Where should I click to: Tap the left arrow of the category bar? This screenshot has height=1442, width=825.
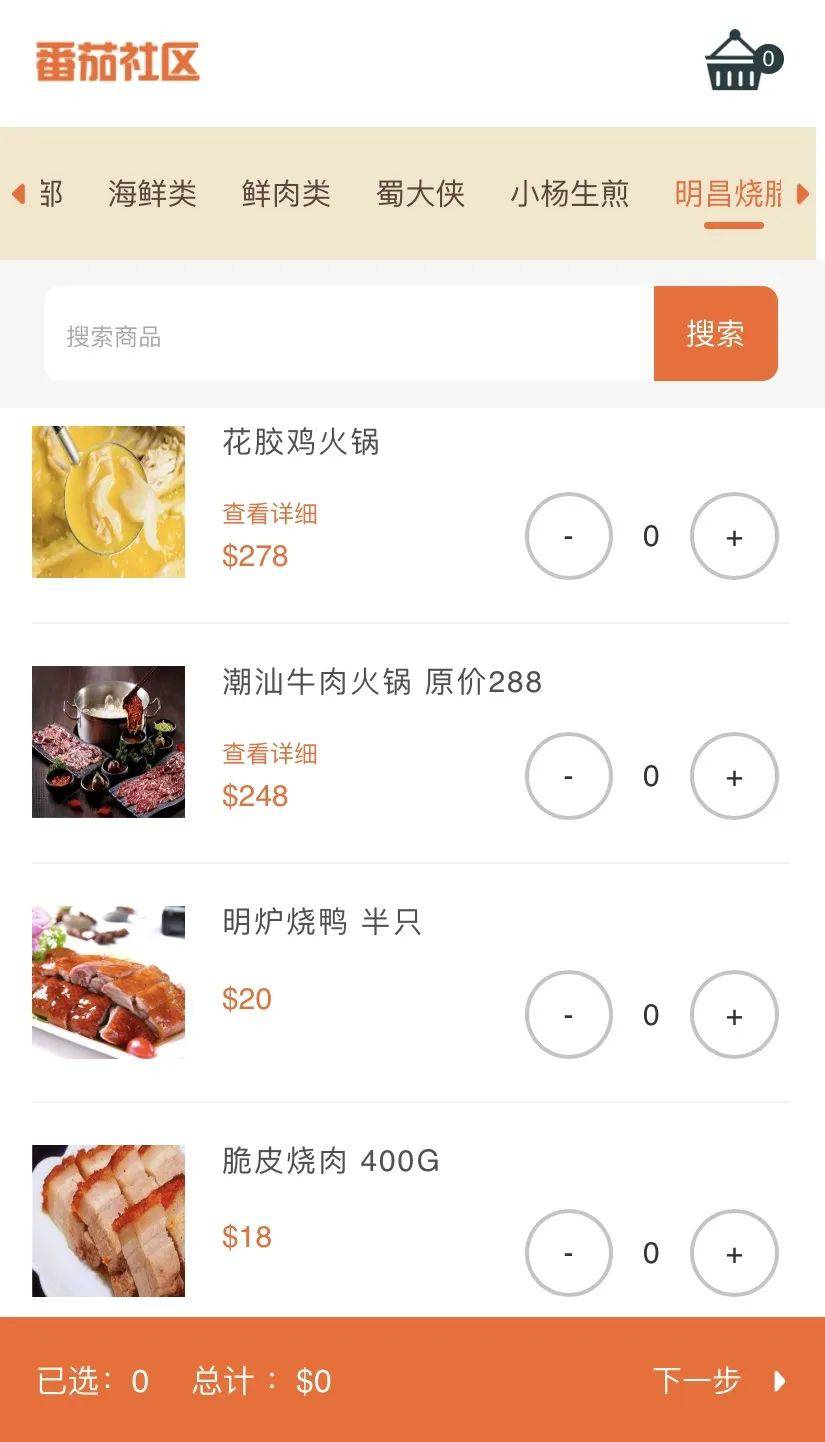[x=17, y=194]
